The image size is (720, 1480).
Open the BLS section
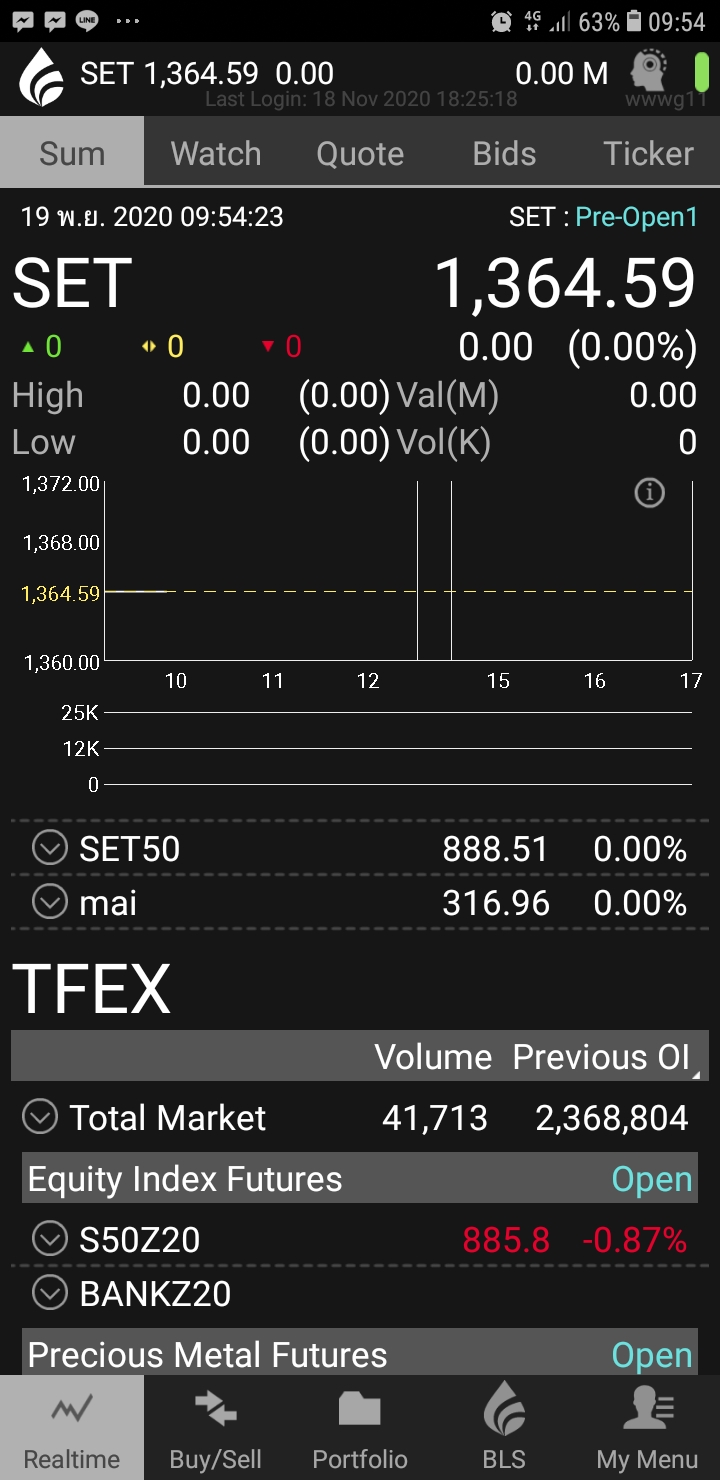click(504, 1430)
